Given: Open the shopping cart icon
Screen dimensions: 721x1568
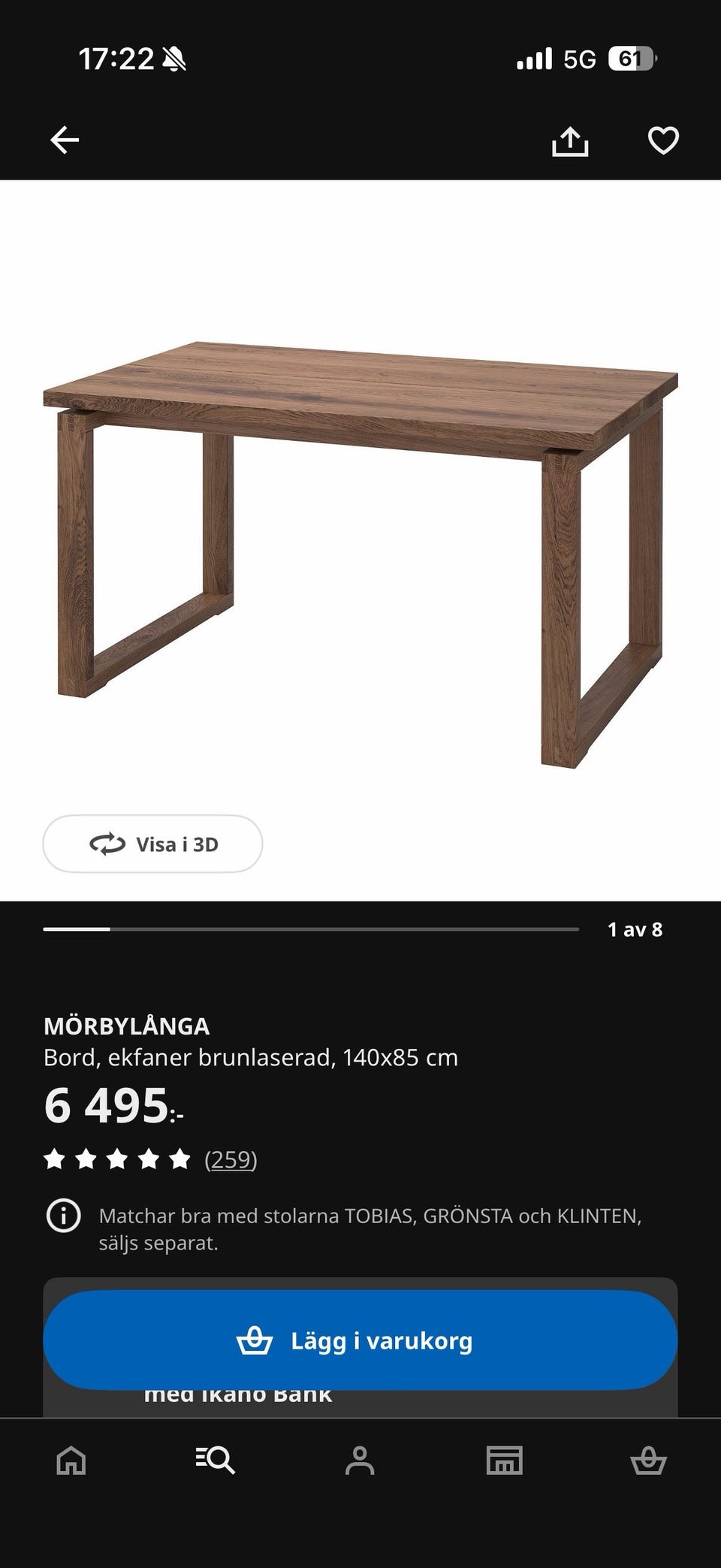Looking at the screenshot, I should click(647, 1461).
